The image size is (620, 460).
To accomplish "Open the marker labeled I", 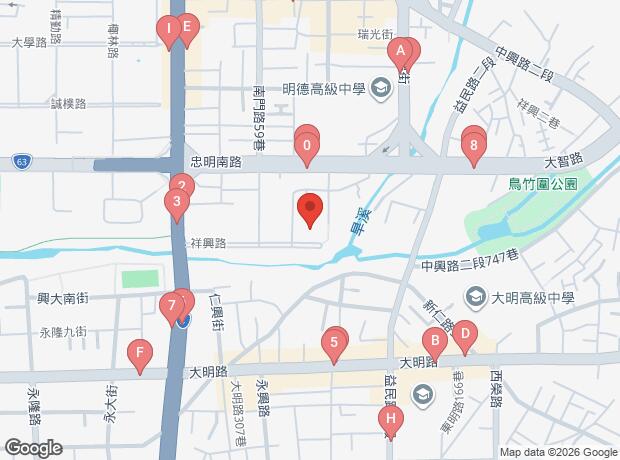I will [171, 29].
